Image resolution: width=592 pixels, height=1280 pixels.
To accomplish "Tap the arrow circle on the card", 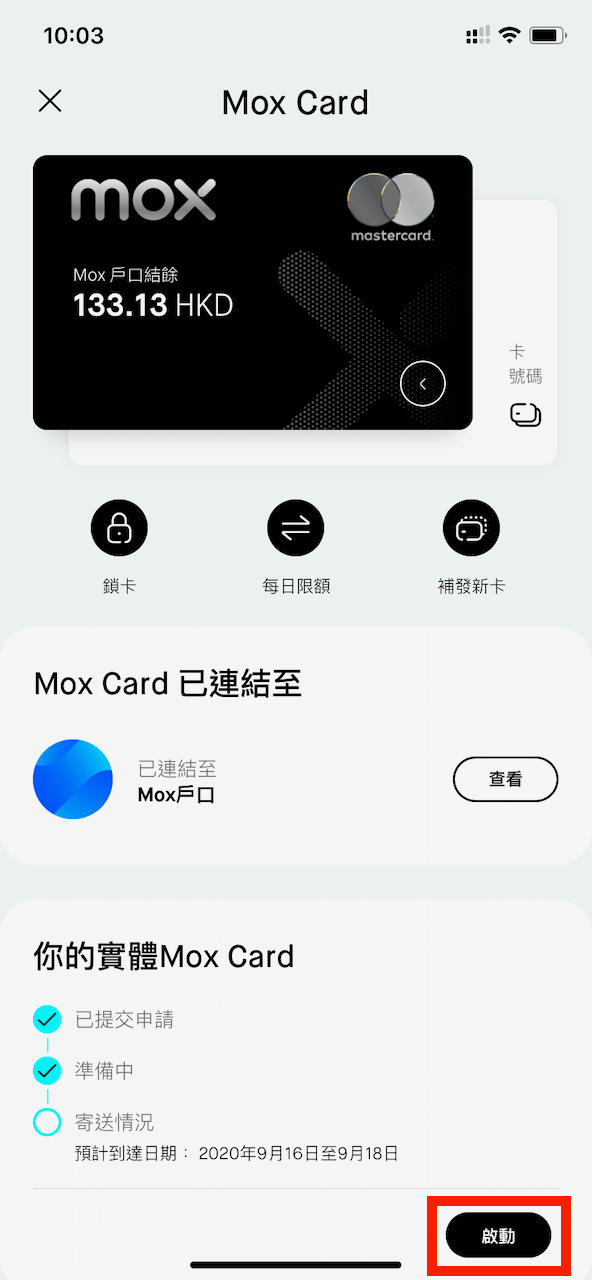I will (x=422, y=383).
